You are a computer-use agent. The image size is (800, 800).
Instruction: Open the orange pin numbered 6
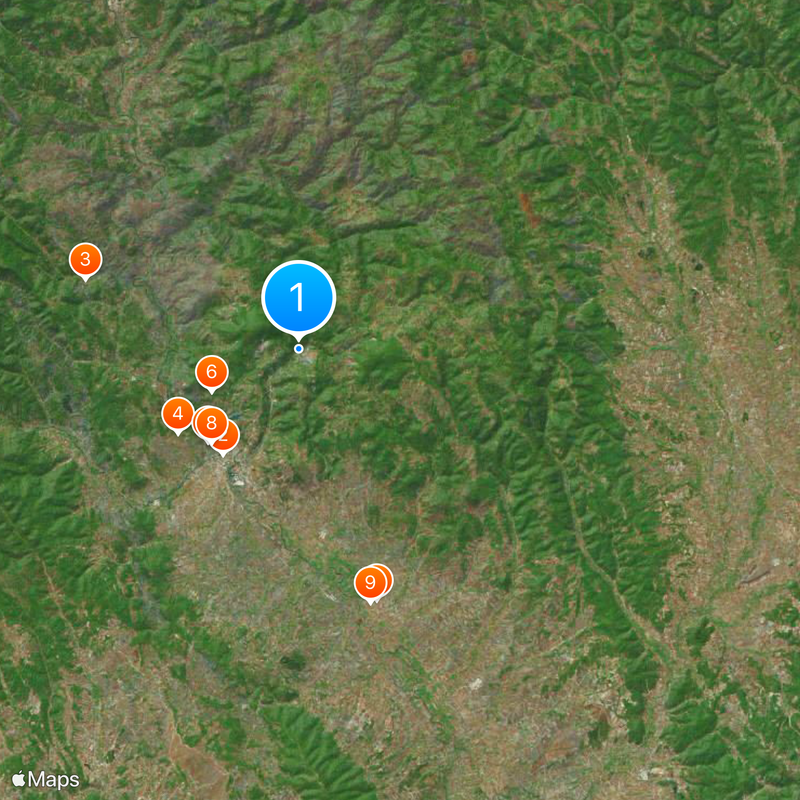pyautogui.click(x=211, y=373)
